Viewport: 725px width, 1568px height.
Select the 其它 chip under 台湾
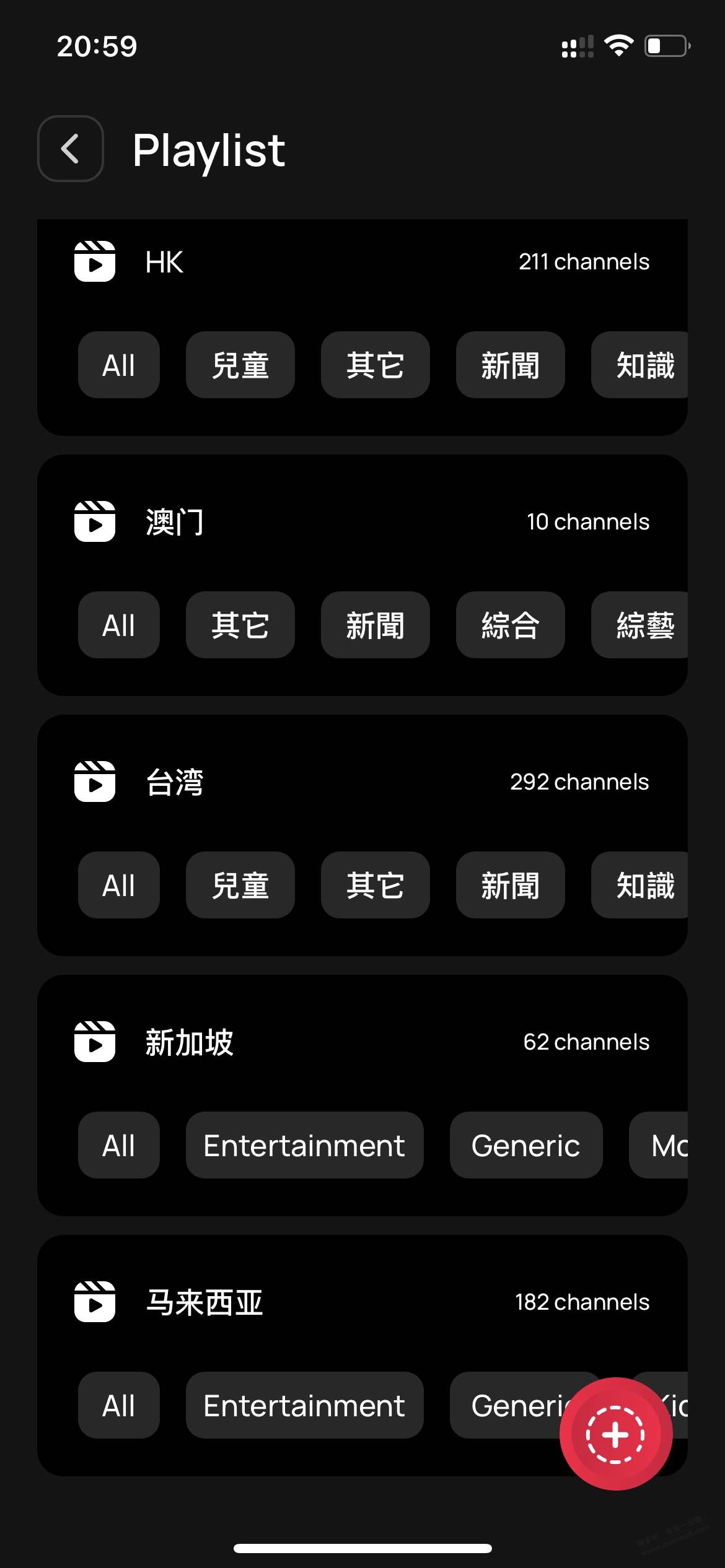(375, 885)
